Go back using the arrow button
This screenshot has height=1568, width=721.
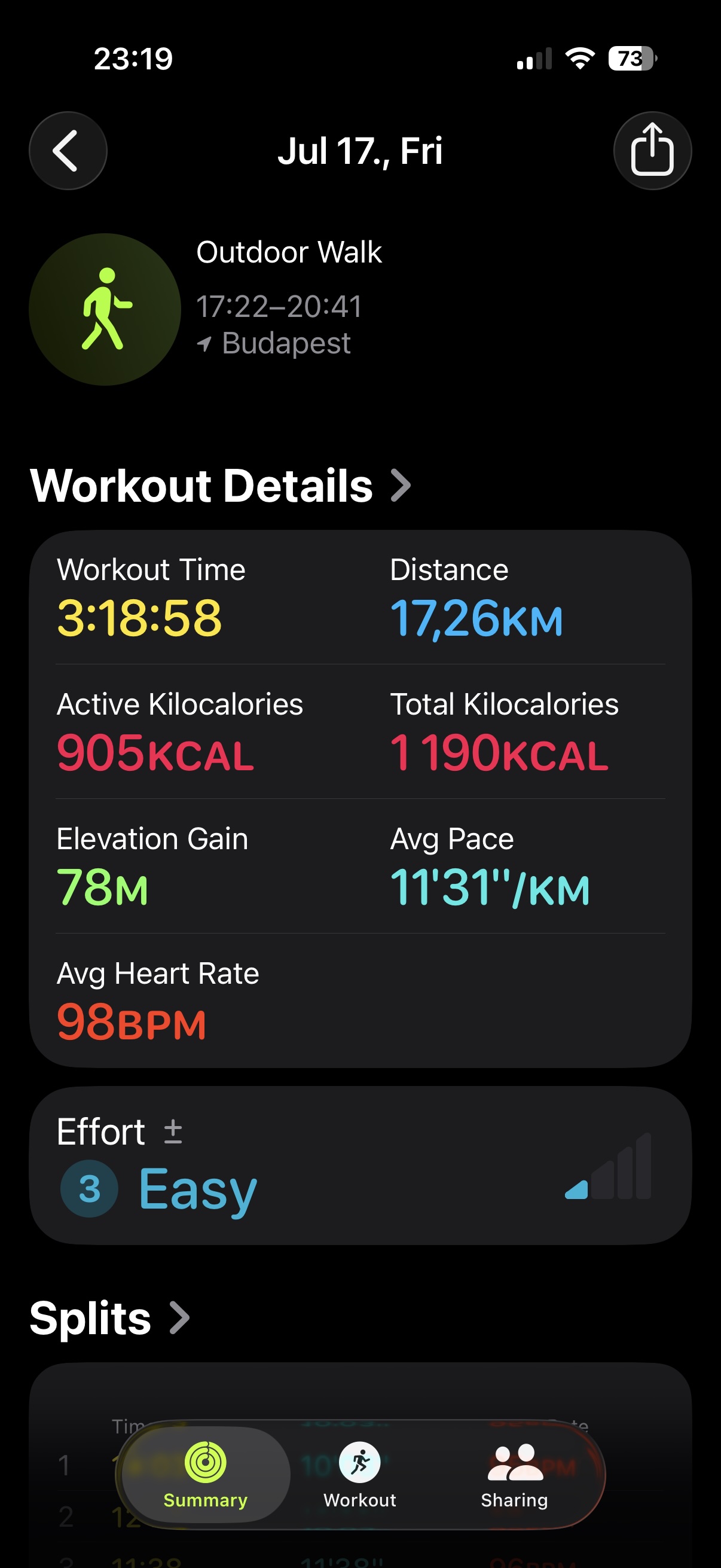pos(68,150)
